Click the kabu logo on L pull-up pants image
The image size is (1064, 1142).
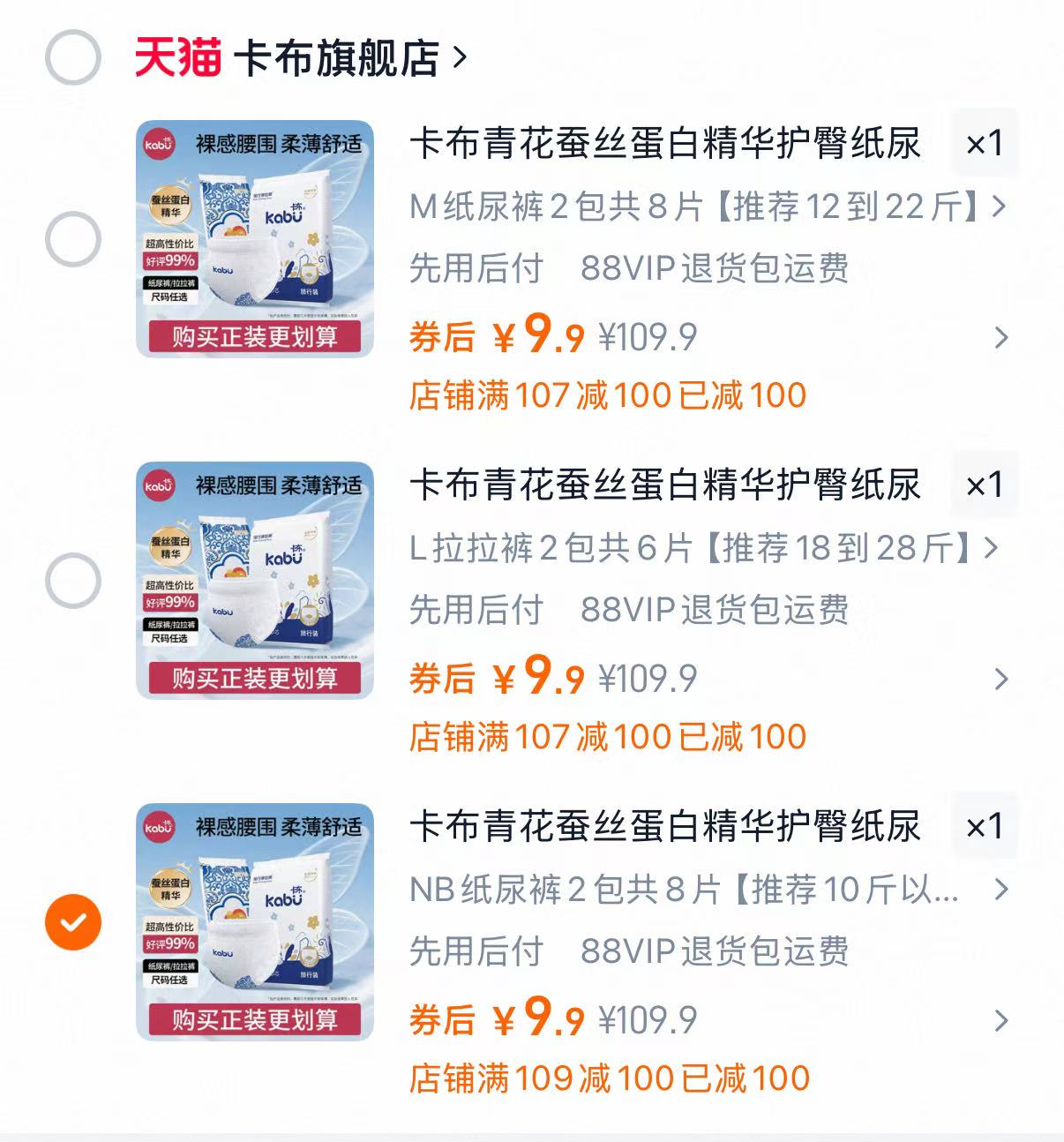click(160, 483)
